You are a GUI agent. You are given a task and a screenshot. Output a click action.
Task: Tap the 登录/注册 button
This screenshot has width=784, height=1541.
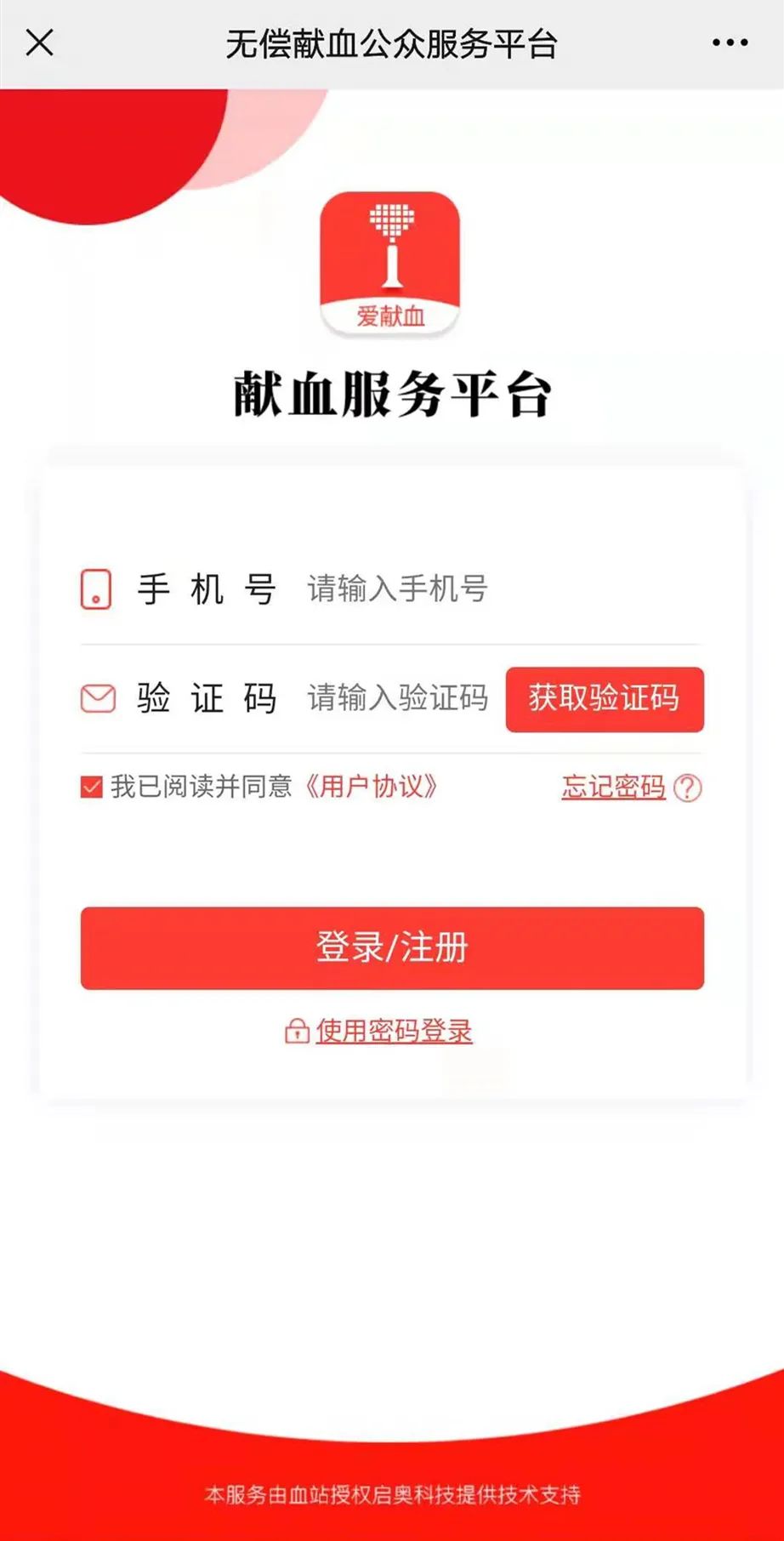click(x=392, y=947)
